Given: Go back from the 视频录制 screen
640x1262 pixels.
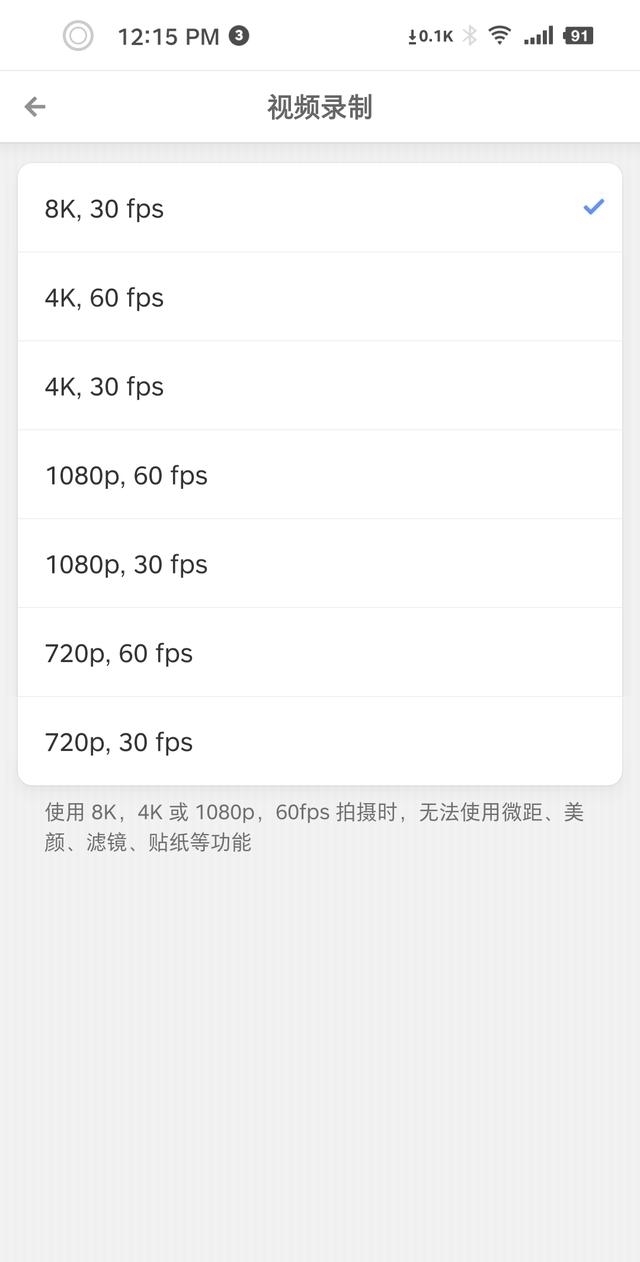Looking at the screenshot, I should (x=35, y=107).
